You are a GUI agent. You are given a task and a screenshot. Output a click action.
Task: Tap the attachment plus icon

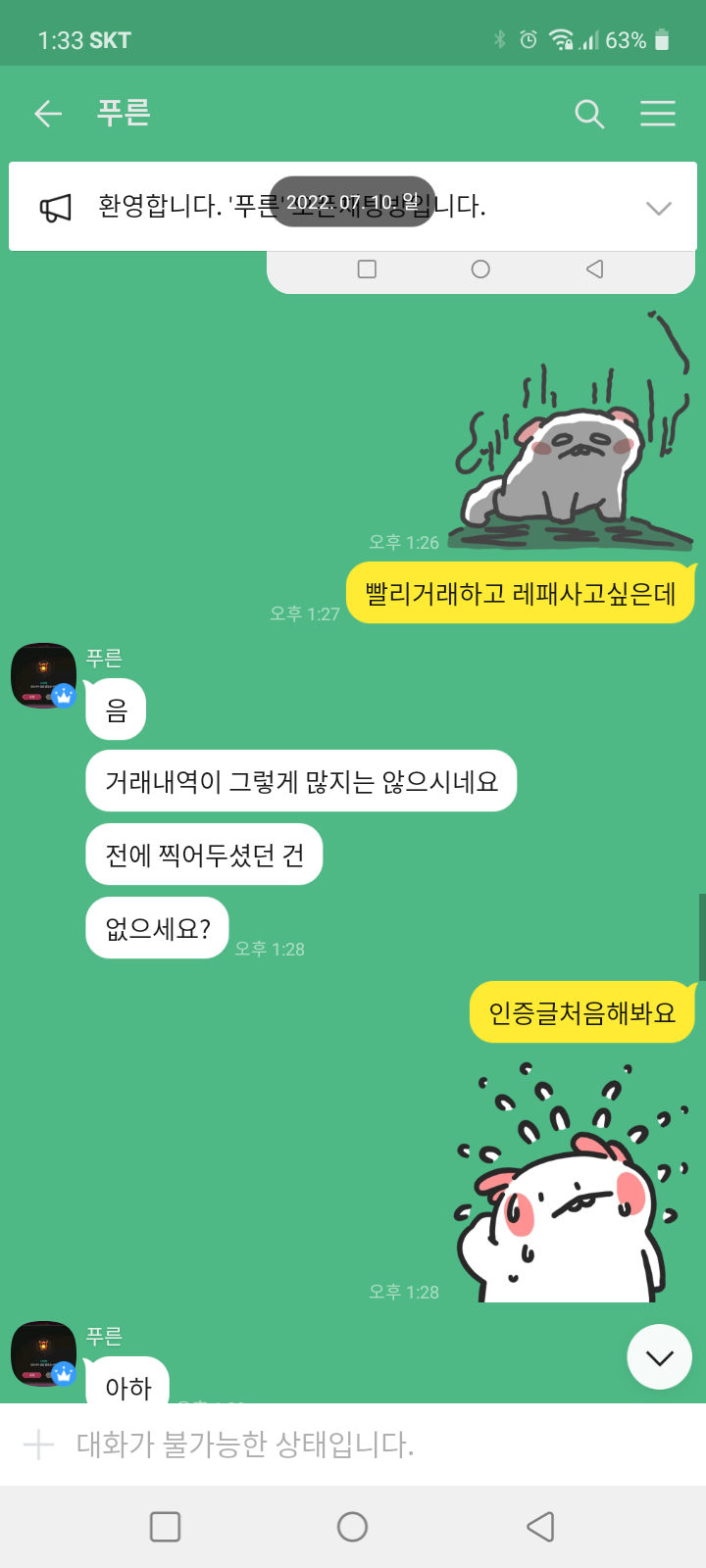coord(38,1445)
